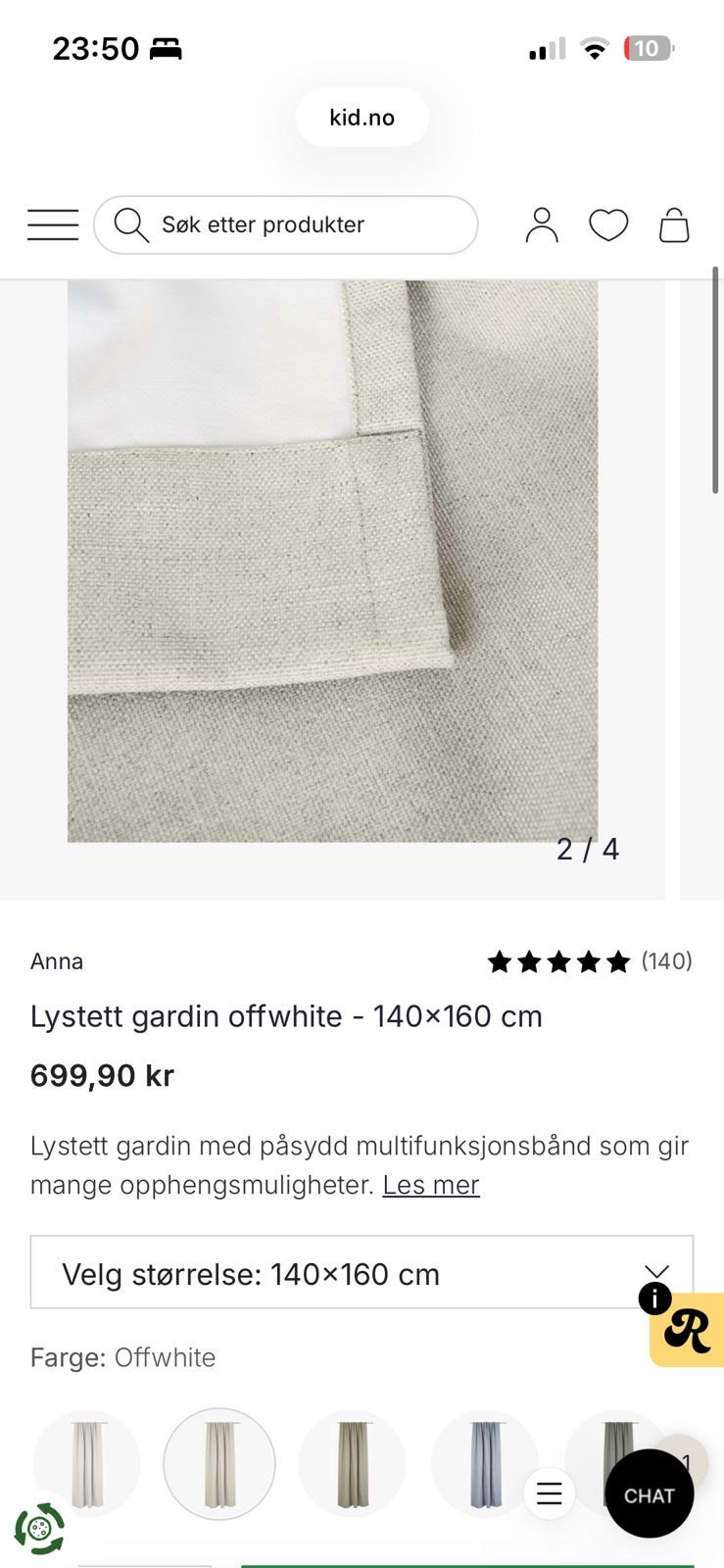Open the filter lines icon near the thumbnails
The height and width of the screenshot is (1568, 724).
coord(550,1494)
